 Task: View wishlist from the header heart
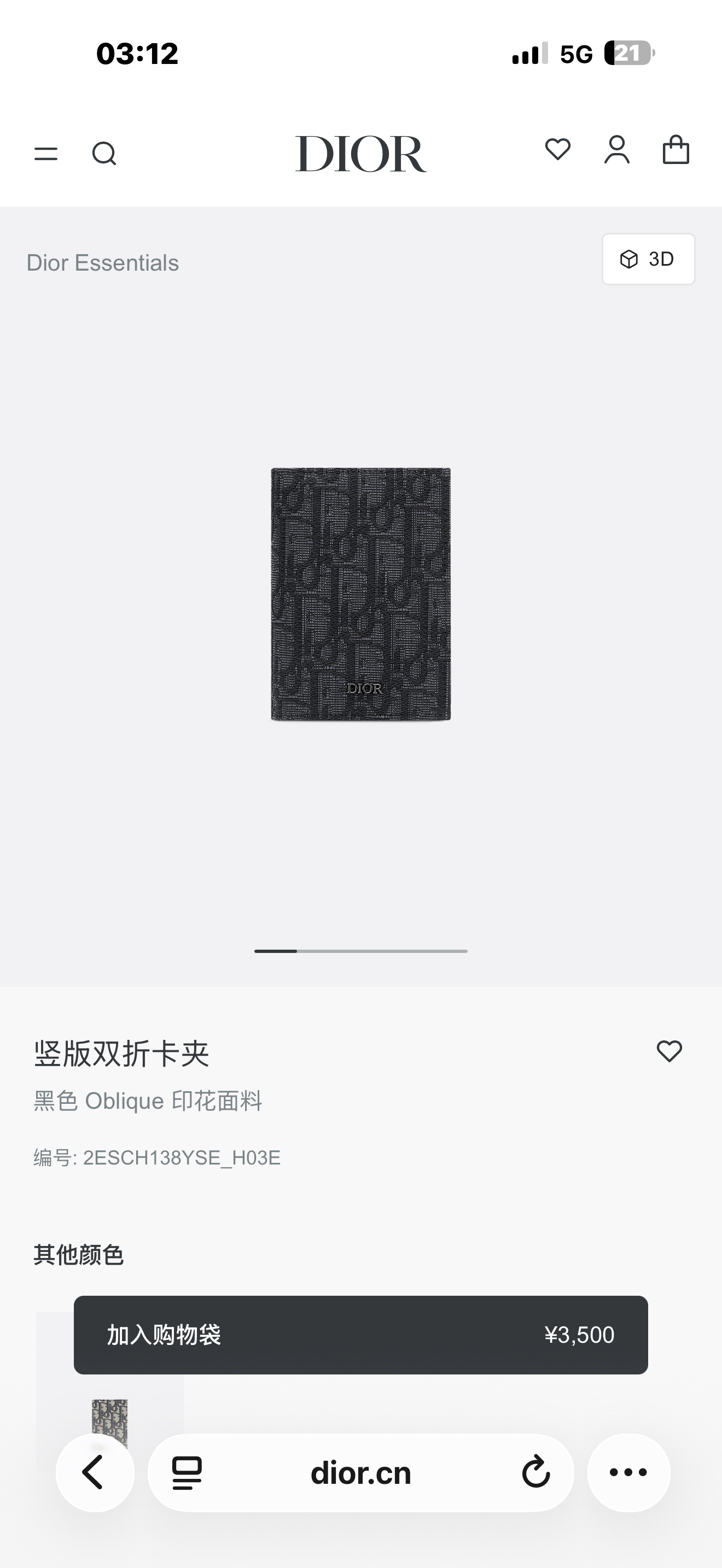click(557, 150)
